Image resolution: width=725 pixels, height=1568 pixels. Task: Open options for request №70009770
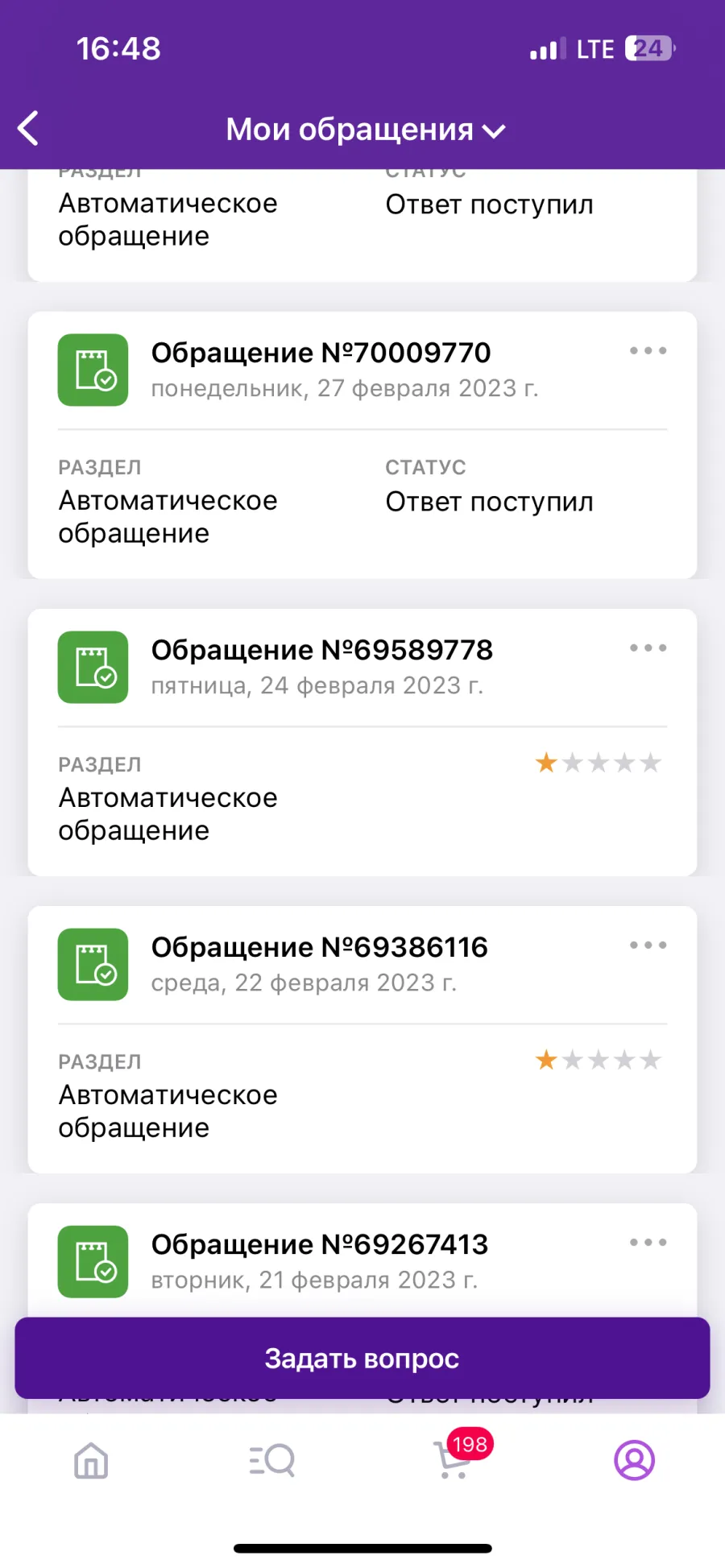point(648,351)
